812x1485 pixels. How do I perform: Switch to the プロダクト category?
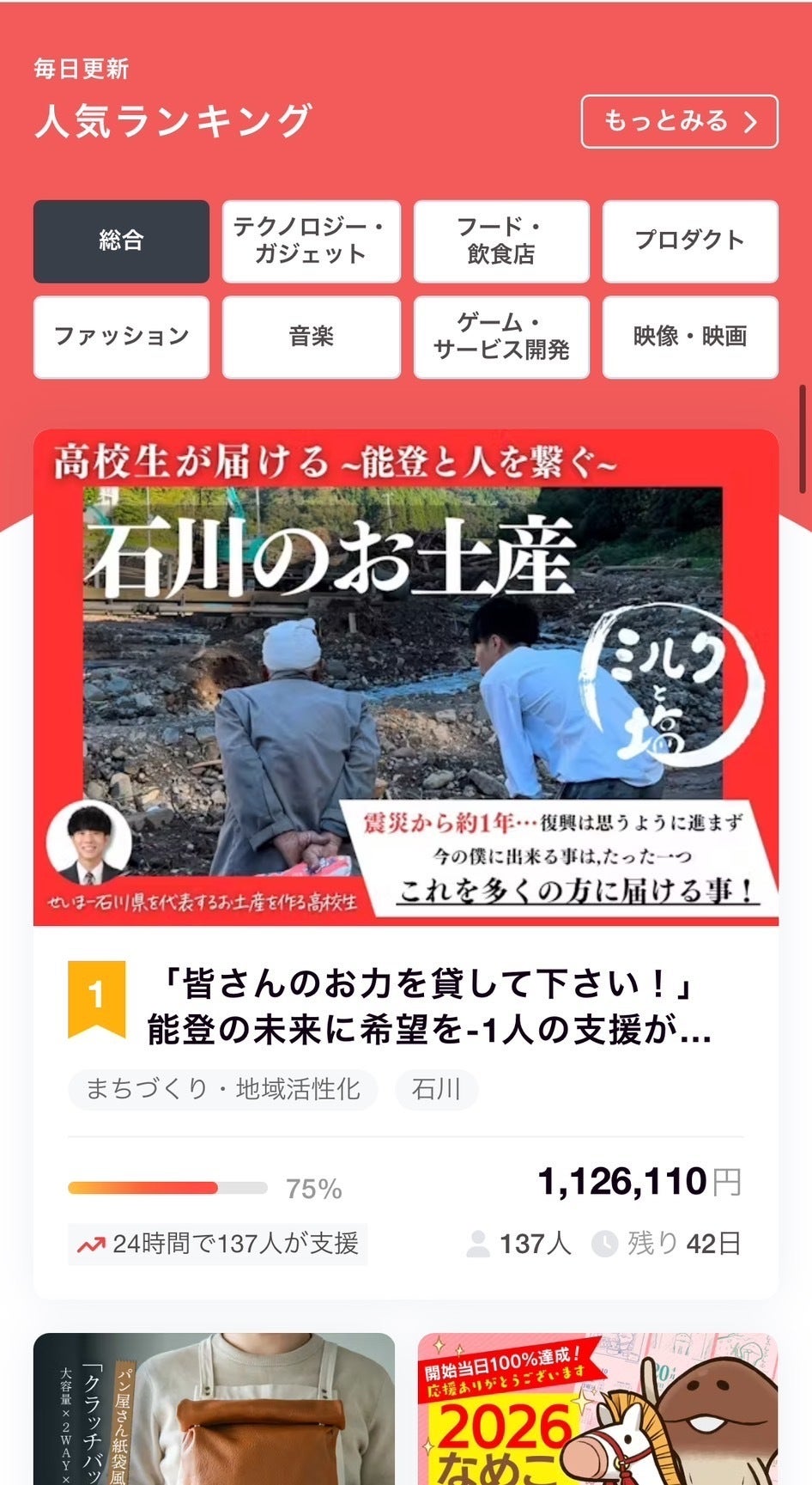point(690,241)
